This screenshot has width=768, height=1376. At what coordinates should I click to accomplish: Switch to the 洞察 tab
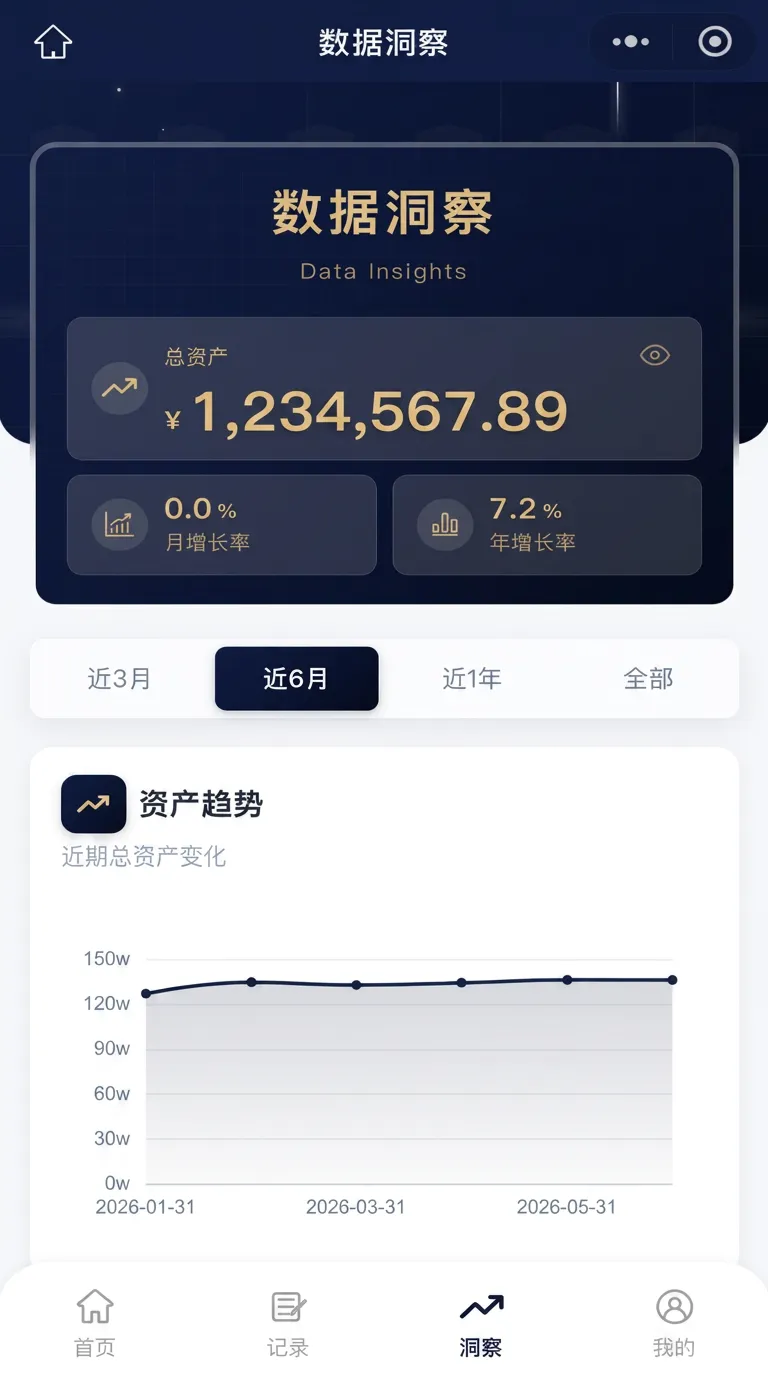(x=481, y=1323)
